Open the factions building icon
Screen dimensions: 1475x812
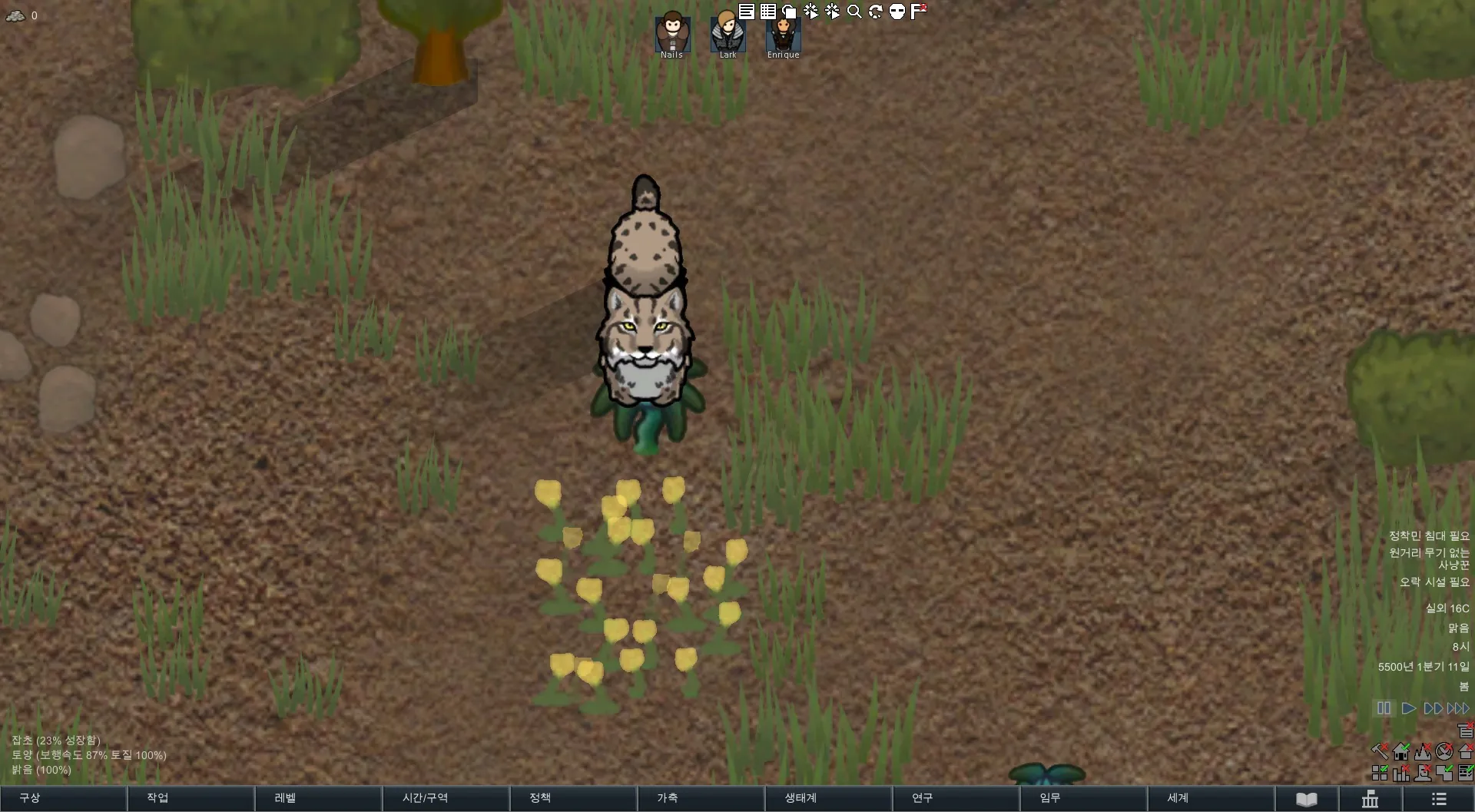tap(1371, 799)
